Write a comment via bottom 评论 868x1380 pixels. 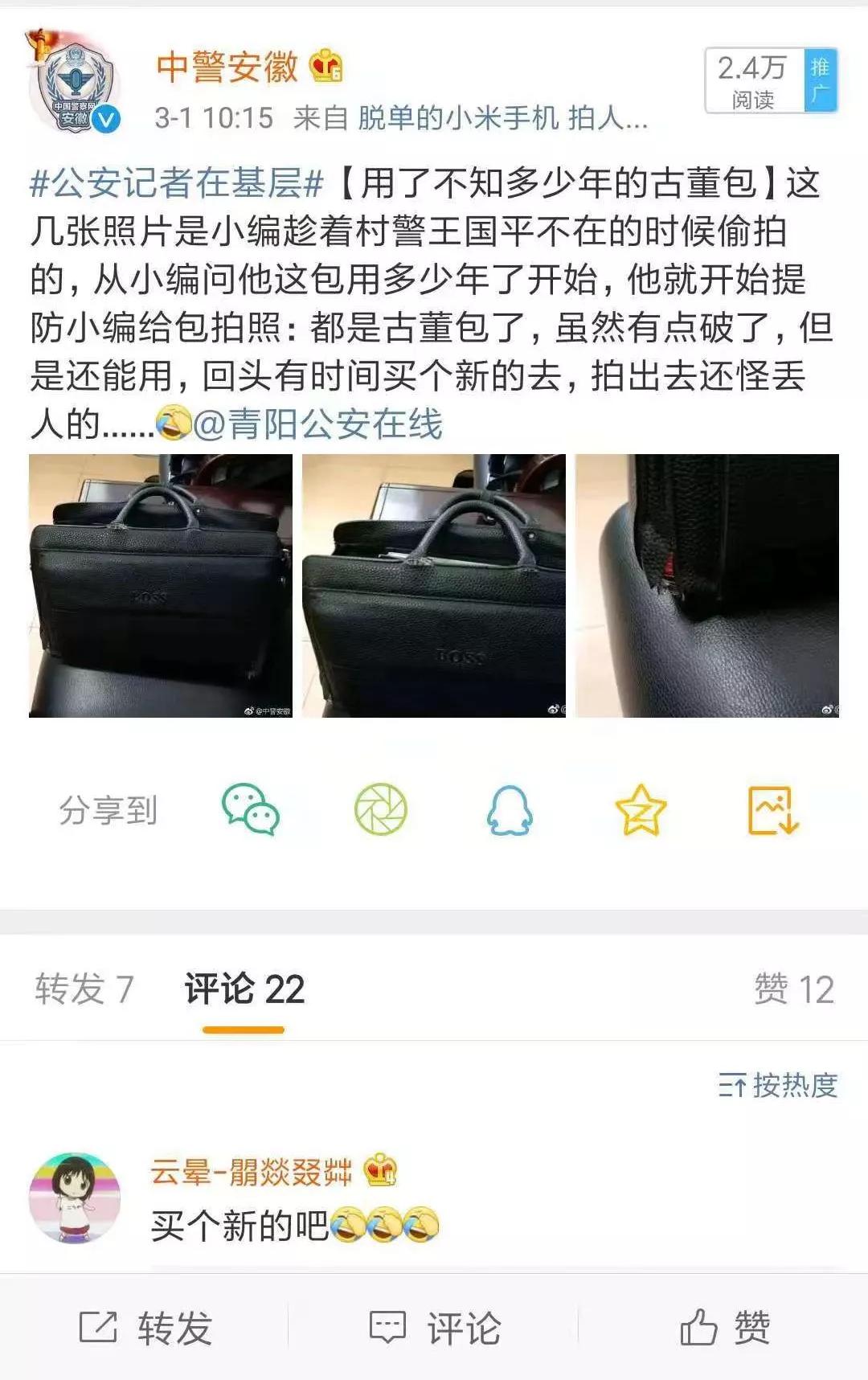tap(434, 1328)
